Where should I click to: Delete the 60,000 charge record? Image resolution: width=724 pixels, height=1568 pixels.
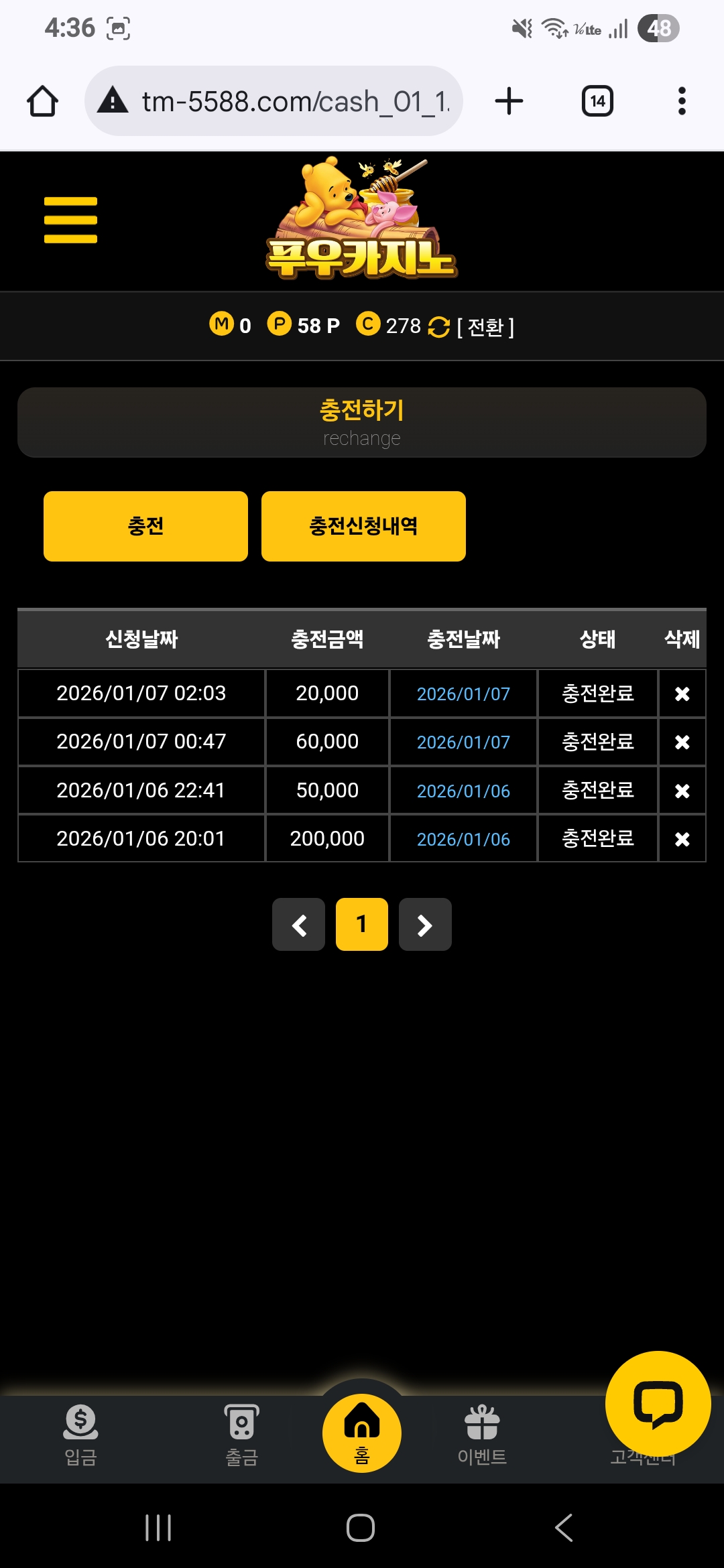tap(682, 742)
